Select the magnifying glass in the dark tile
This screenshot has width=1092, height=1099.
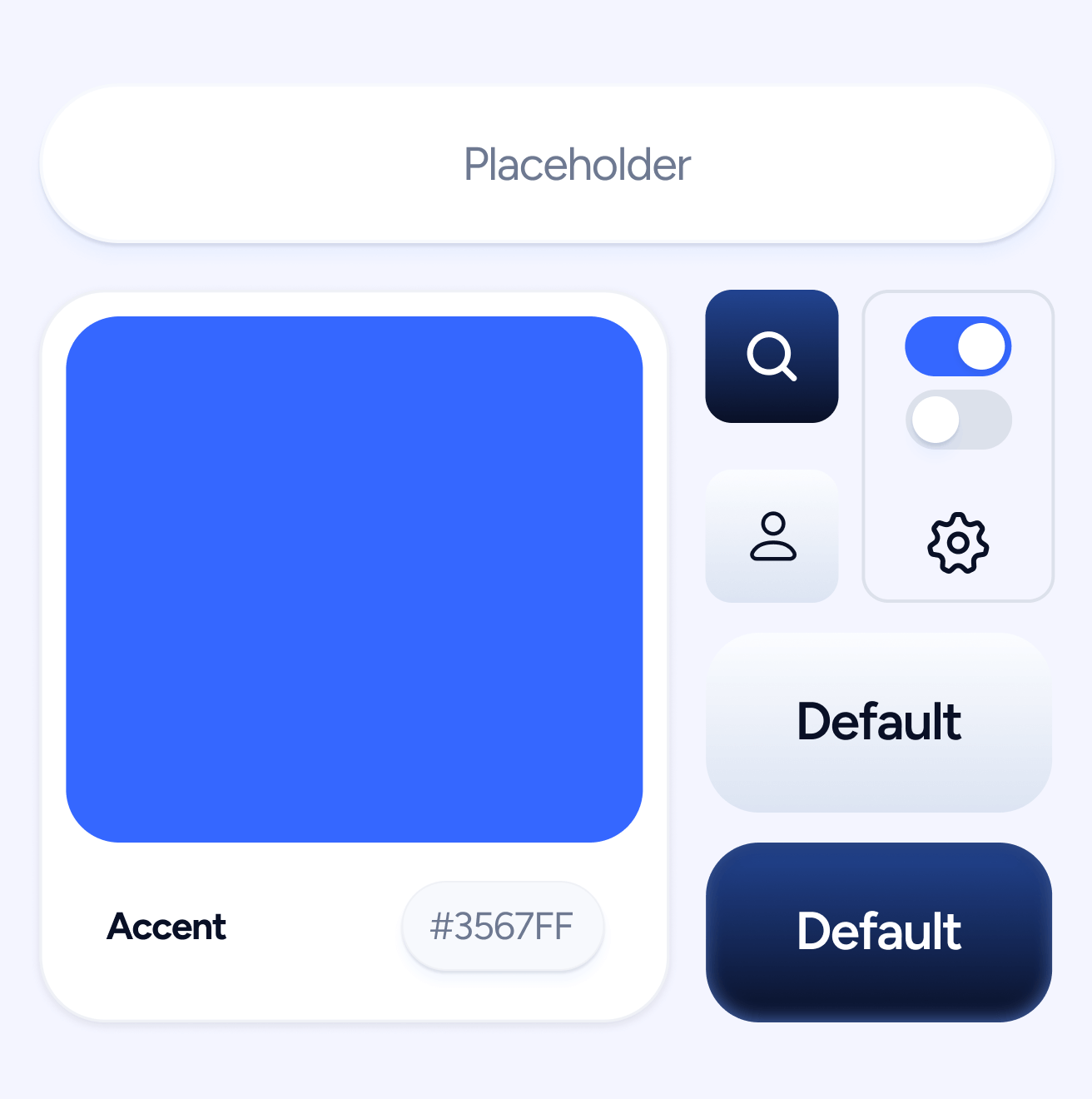point(772,356)
